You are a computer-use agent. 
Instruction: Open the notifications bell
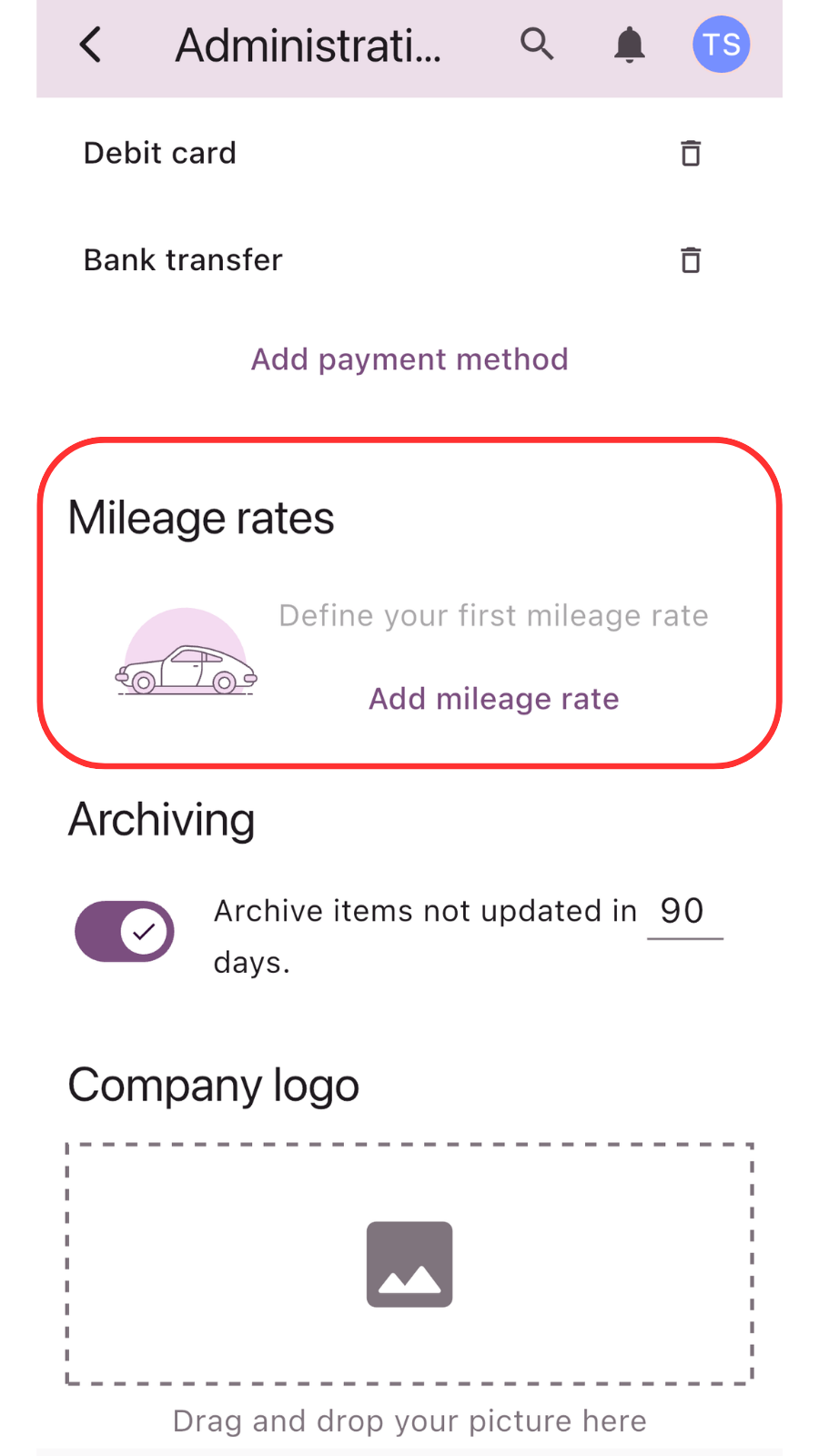click(629, 45)
